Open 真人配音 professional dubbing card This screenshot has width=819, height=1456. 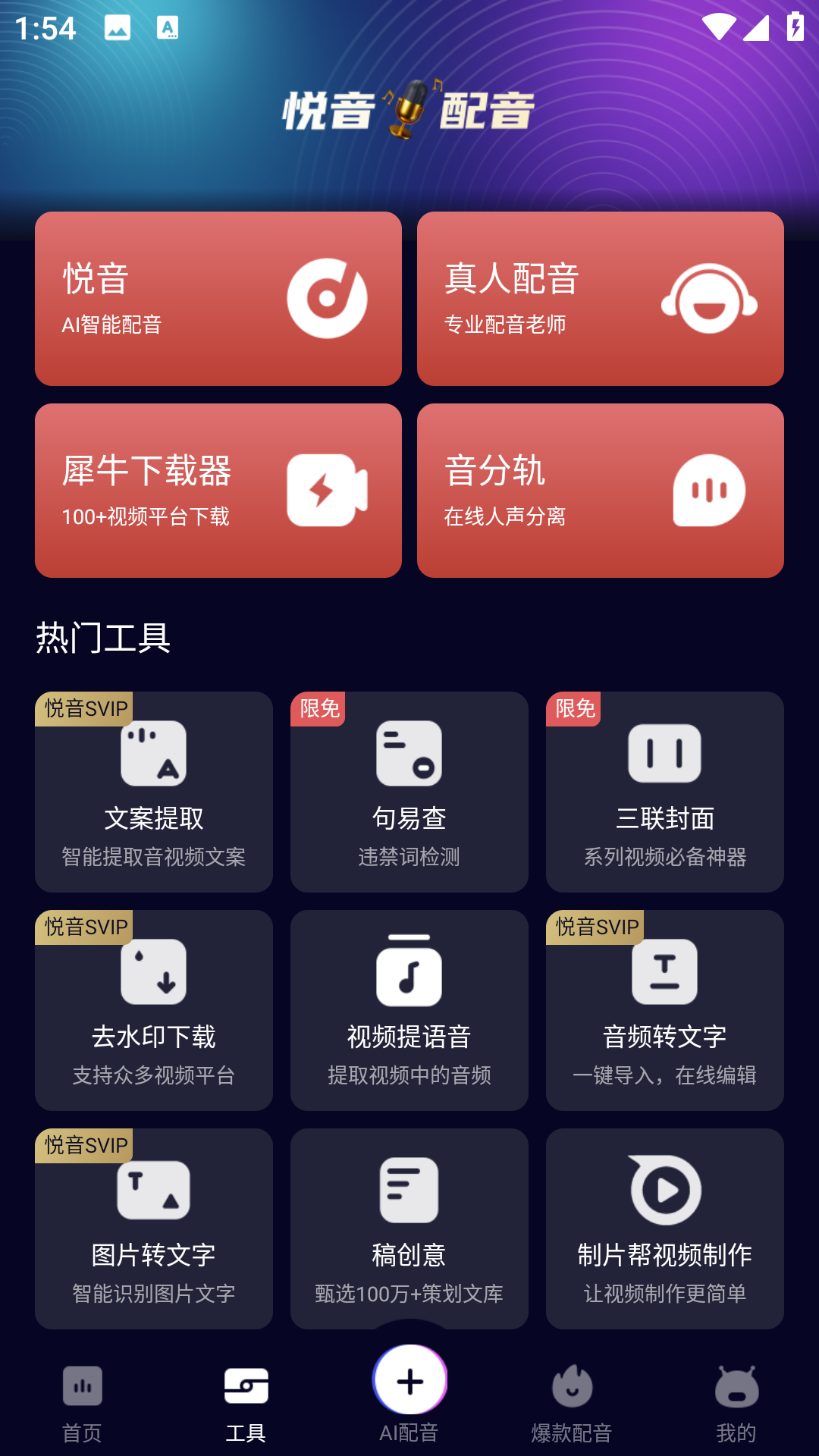pyautogui.click(x=600, y=299)
